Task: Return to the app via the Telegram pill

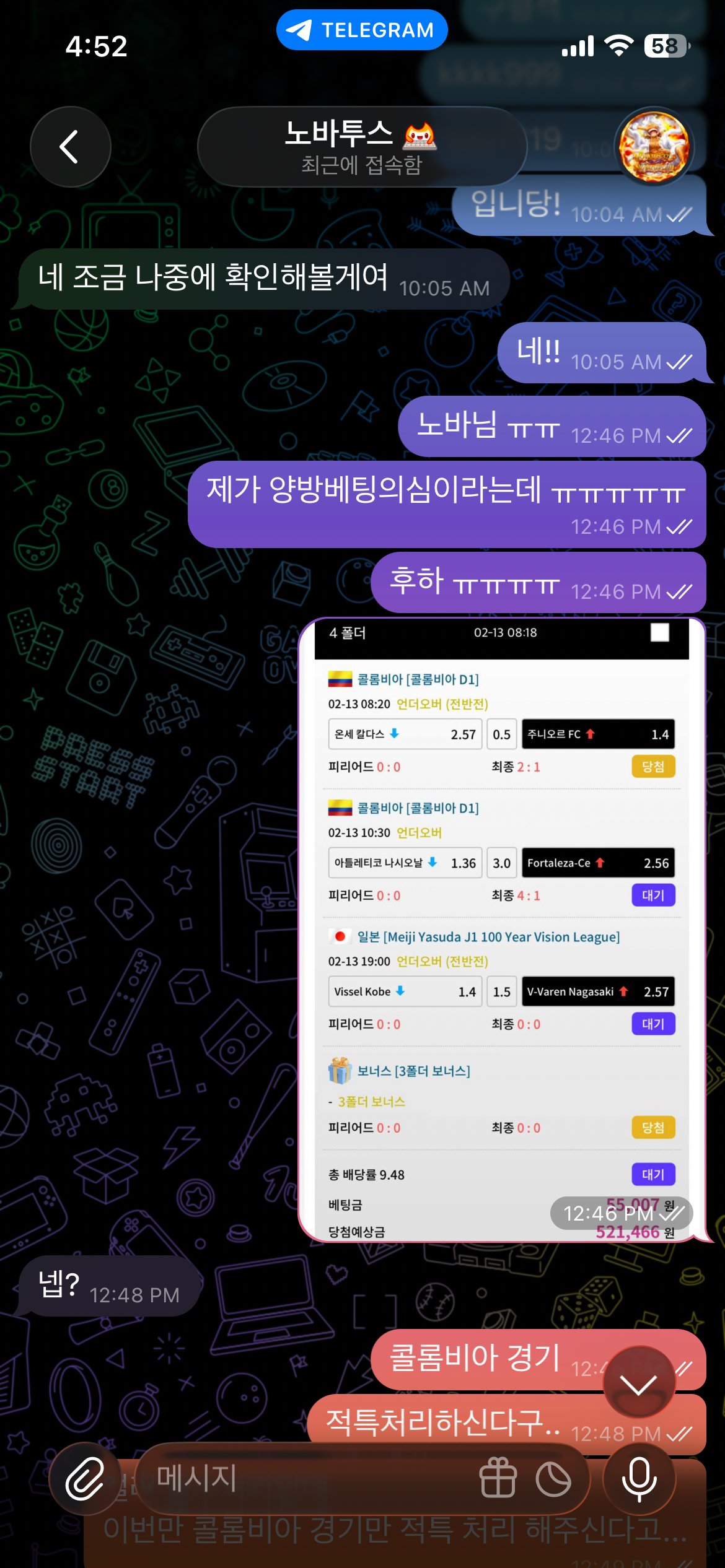Action: point(362,30)
